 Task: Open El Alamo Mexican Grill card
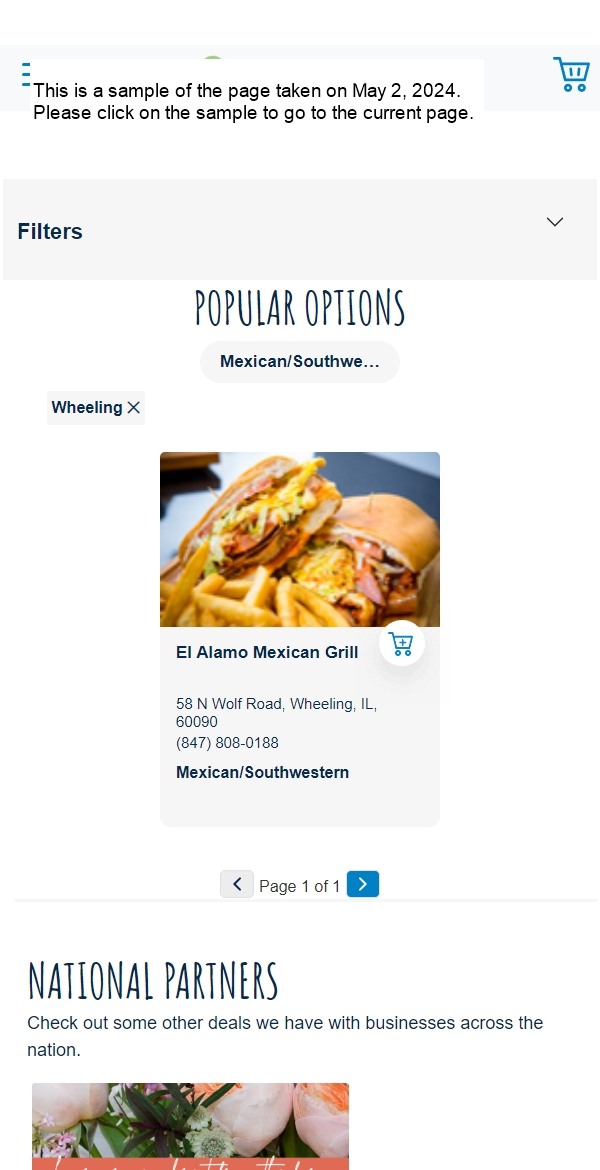click(x=267, y=653)
